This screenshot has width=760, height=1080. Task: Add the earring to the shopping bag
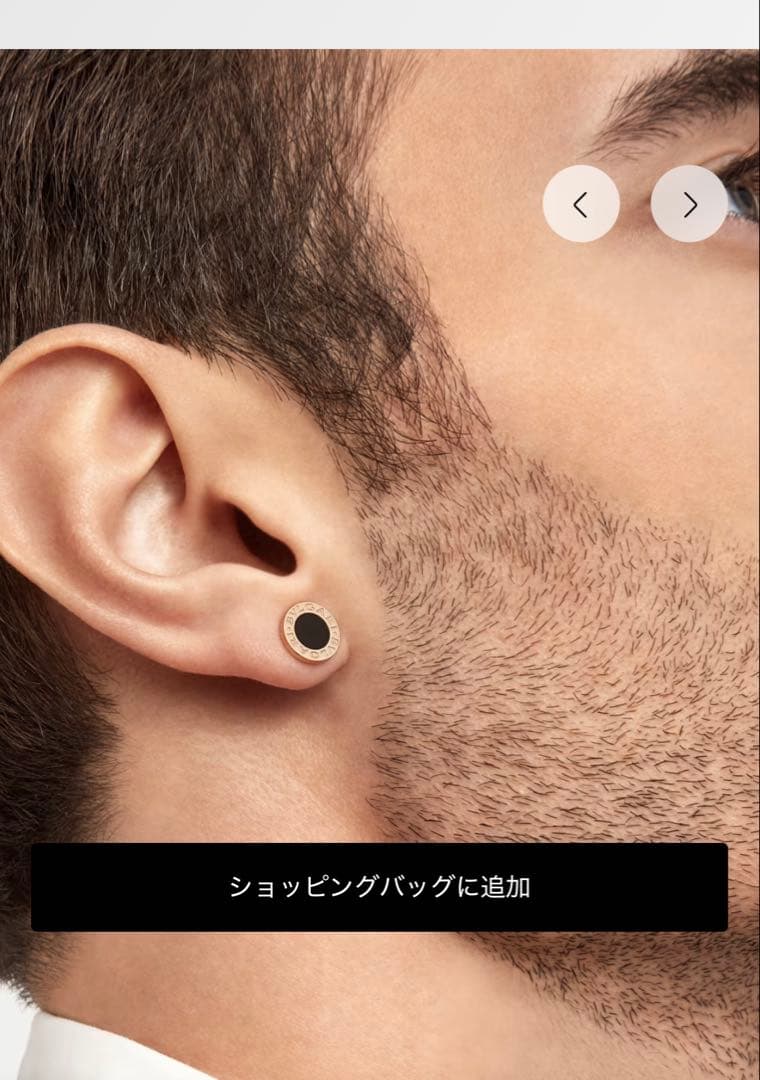(380, 884)
